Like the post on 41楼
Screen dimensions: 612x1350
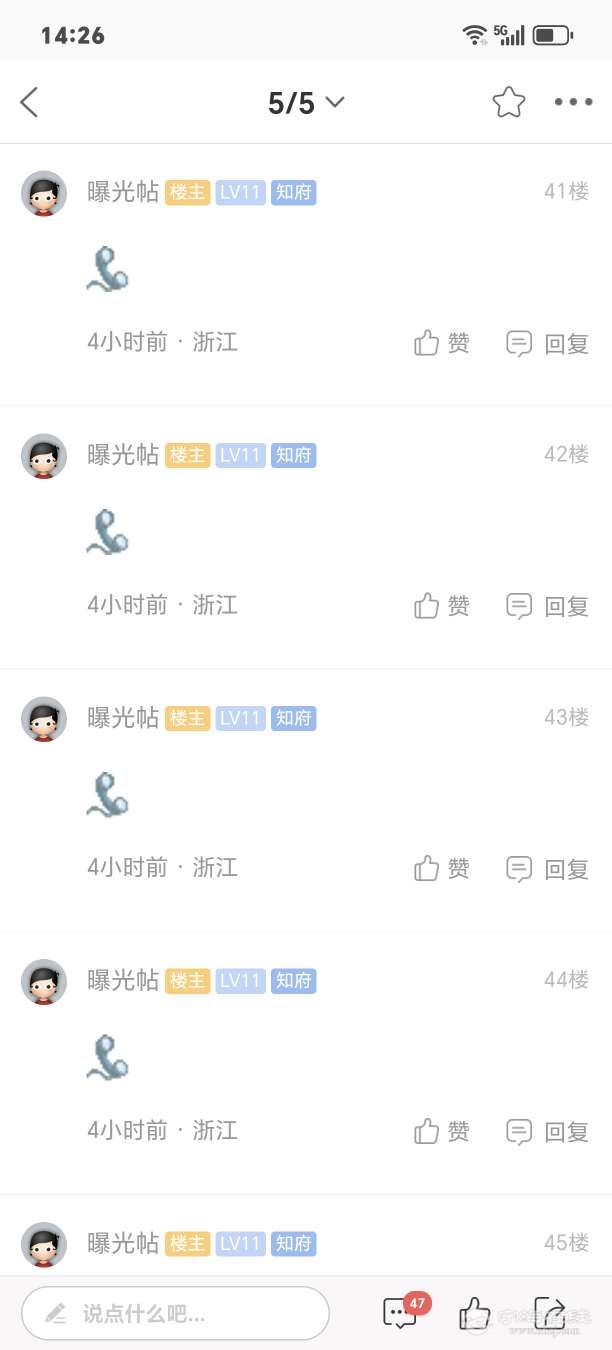pos(442,343)
